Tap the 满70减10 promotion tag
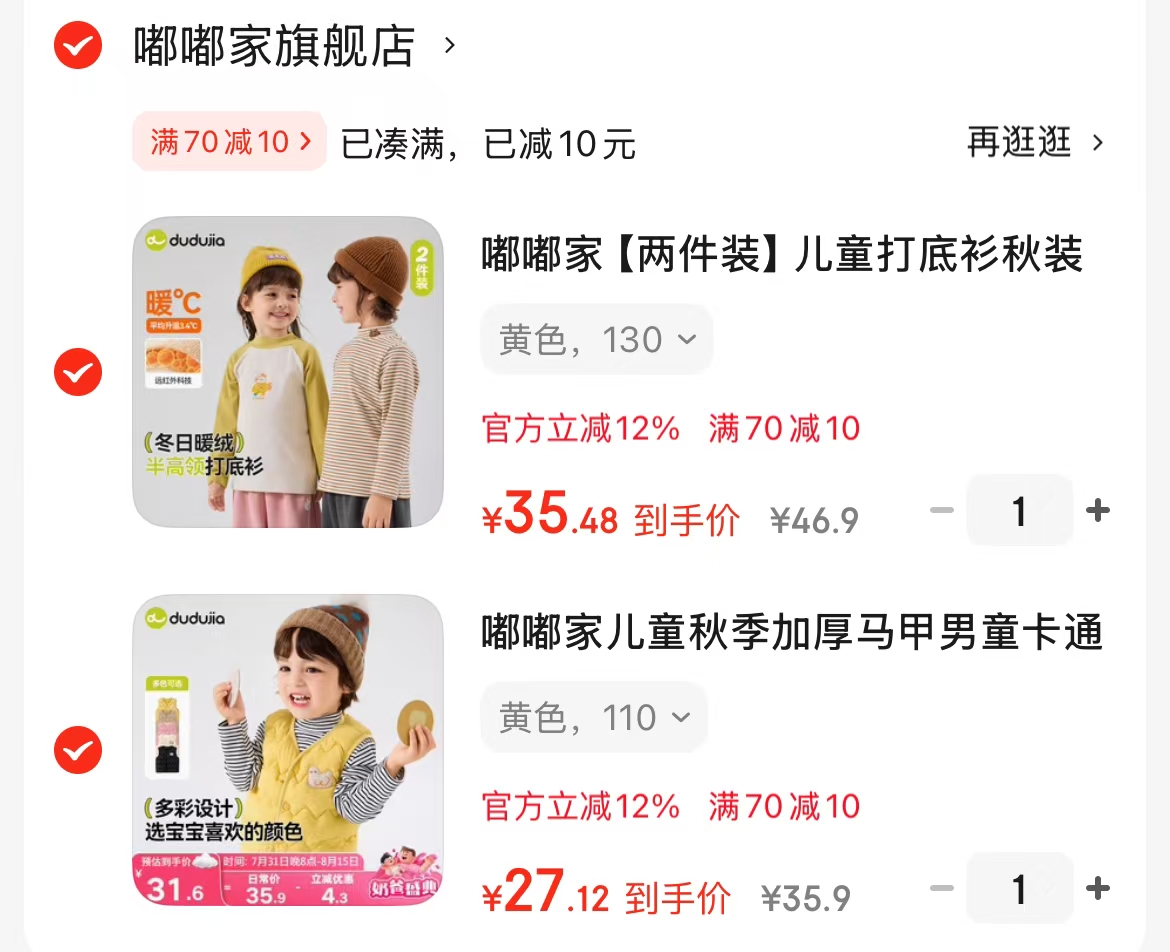The image size is (1170, 952). 229,142
